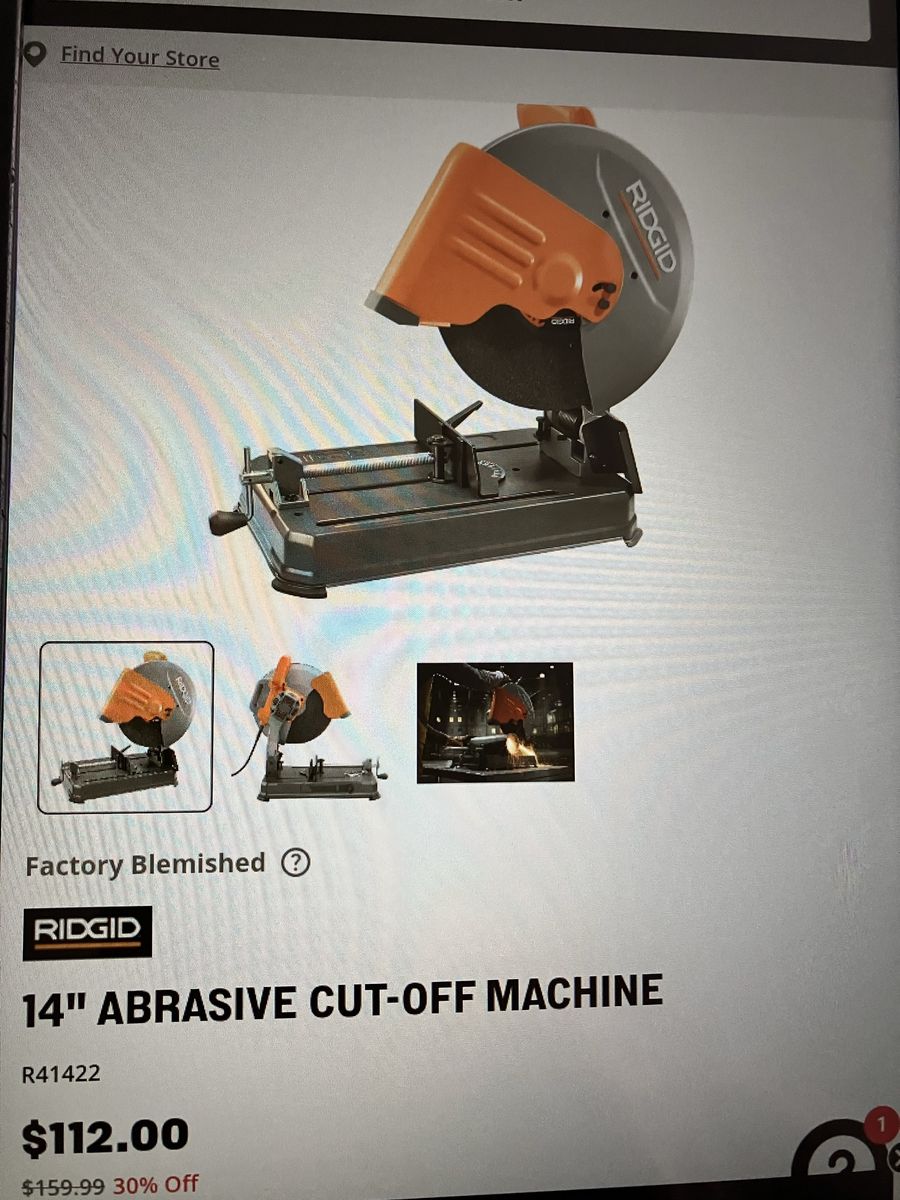Select the sparks-cutting action thumbnail

click(x=495, y=722)
